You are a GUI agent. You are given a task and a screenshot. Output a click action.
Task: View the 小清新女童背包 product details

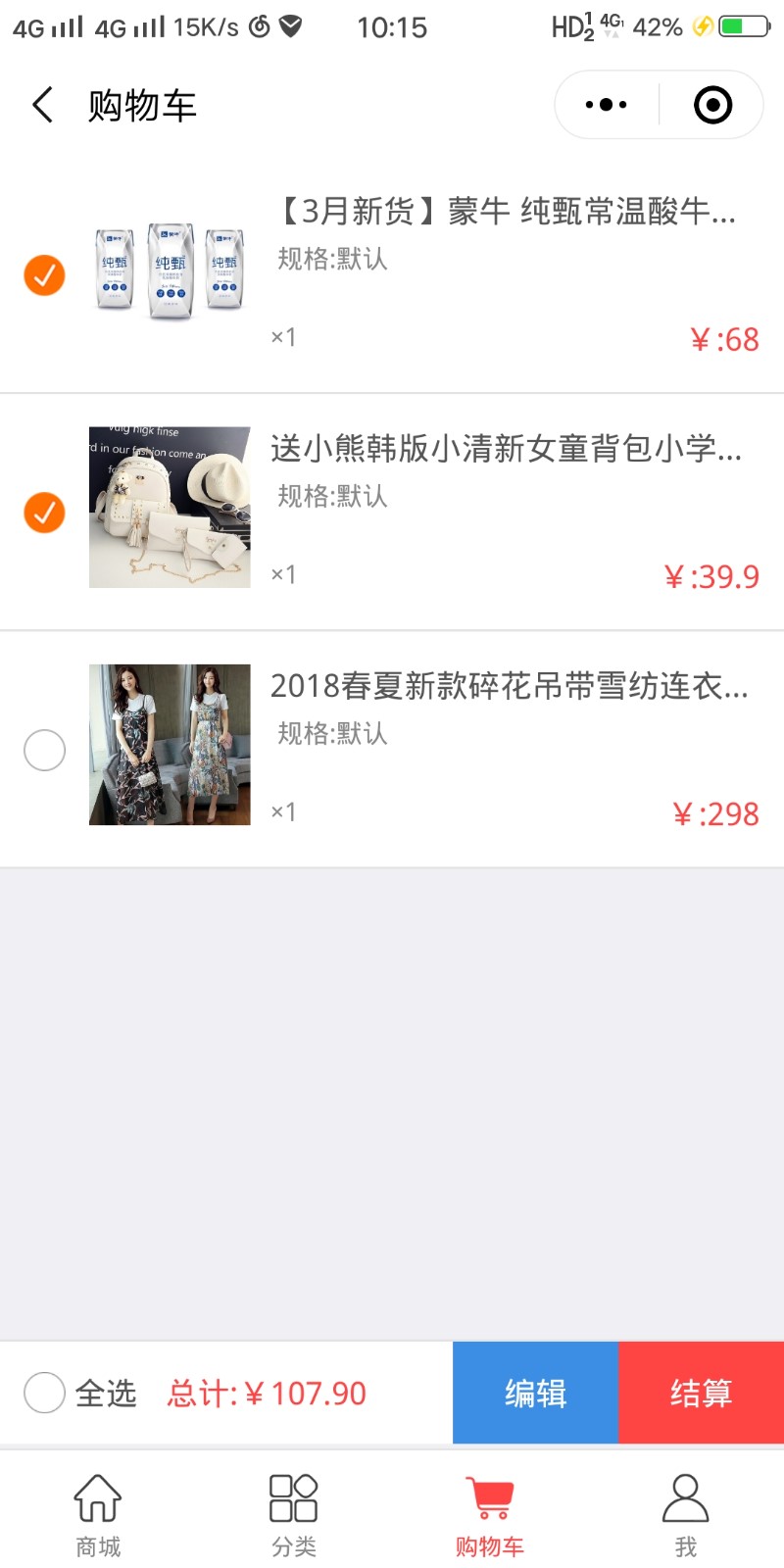click(x=506, y=449)
